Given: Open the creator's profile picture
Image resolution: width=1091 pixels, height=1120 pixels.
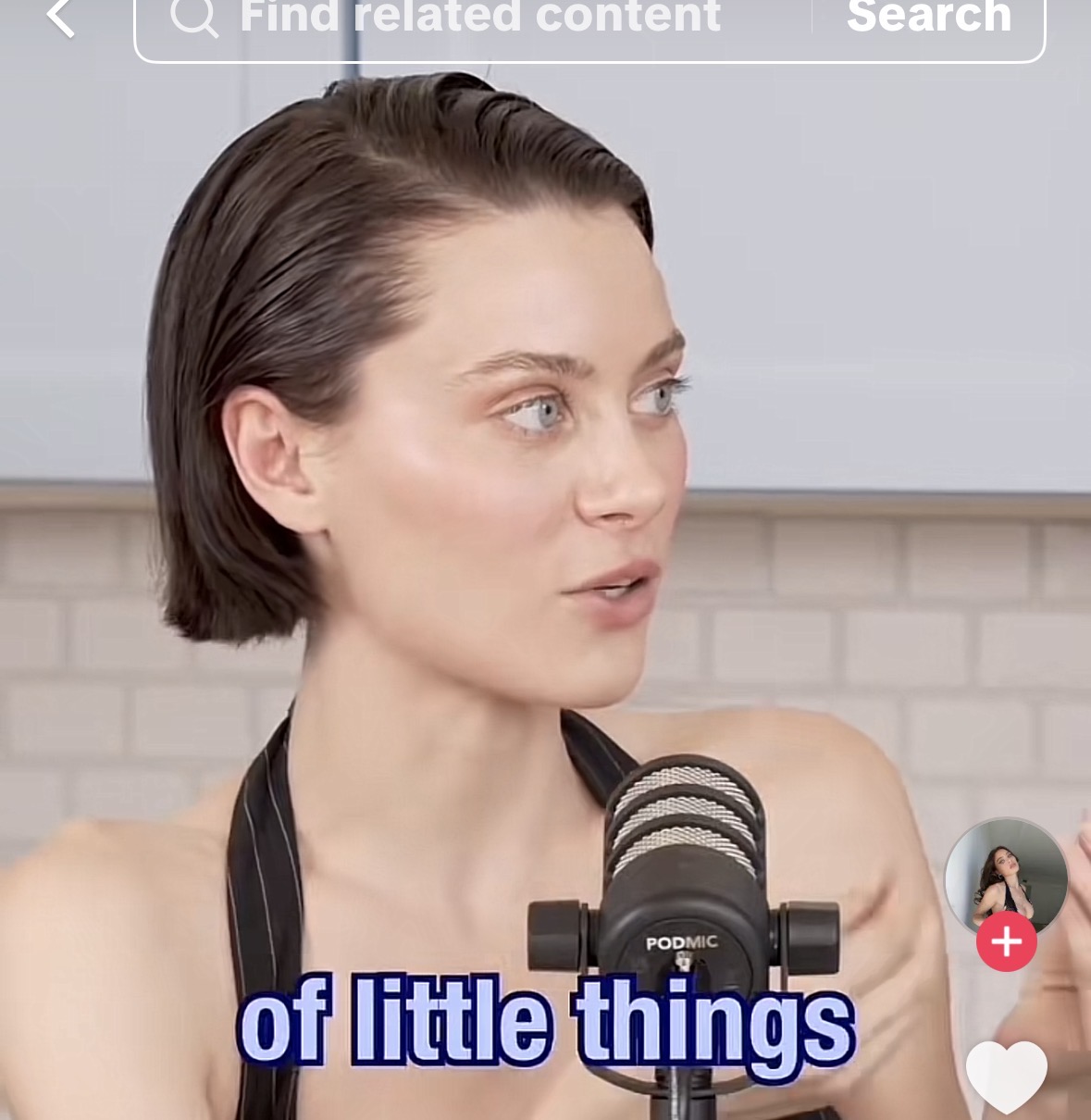Looking at the screenshot, I should coord(1006,877).
